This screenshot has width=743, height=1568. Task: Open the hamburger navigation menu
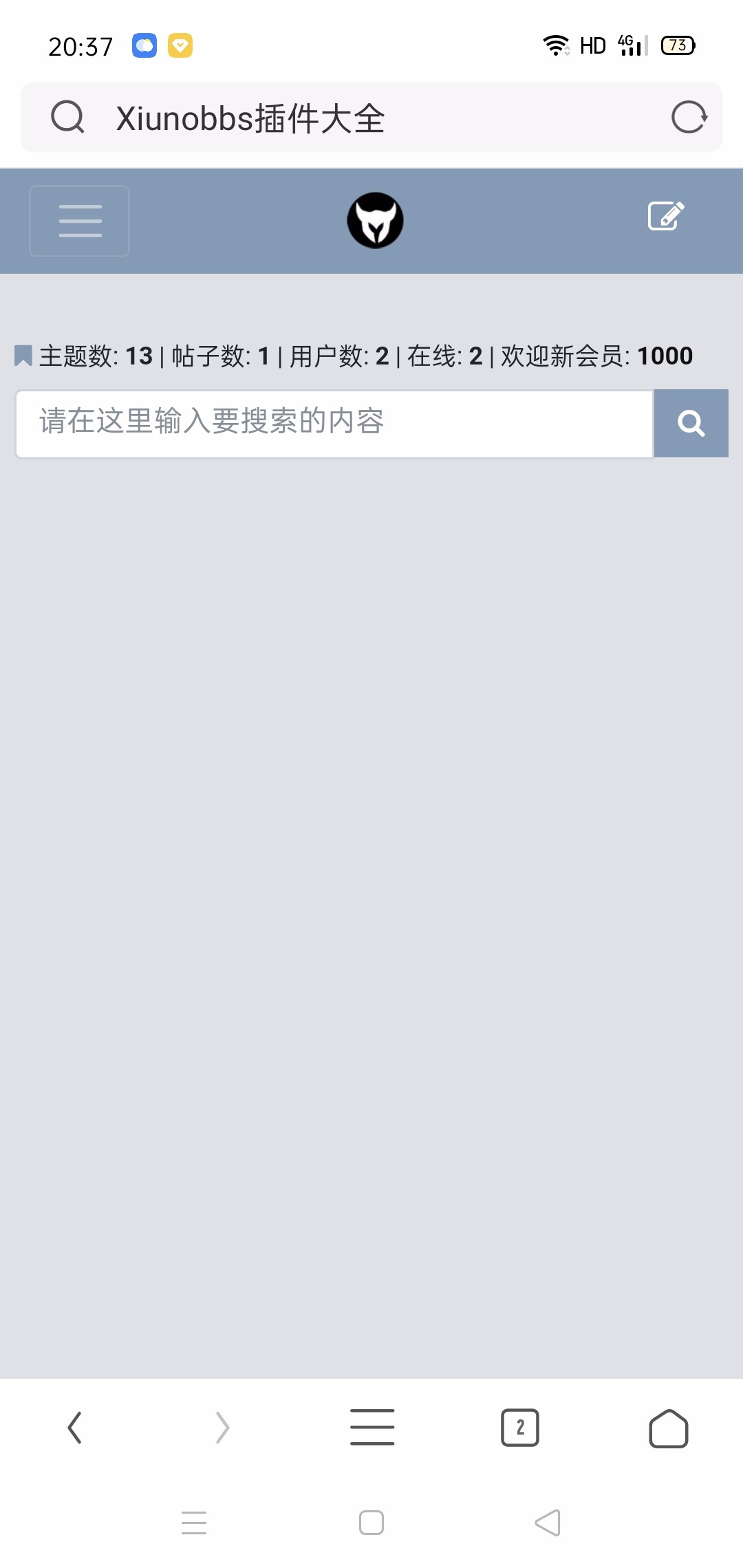click(80, 221)
